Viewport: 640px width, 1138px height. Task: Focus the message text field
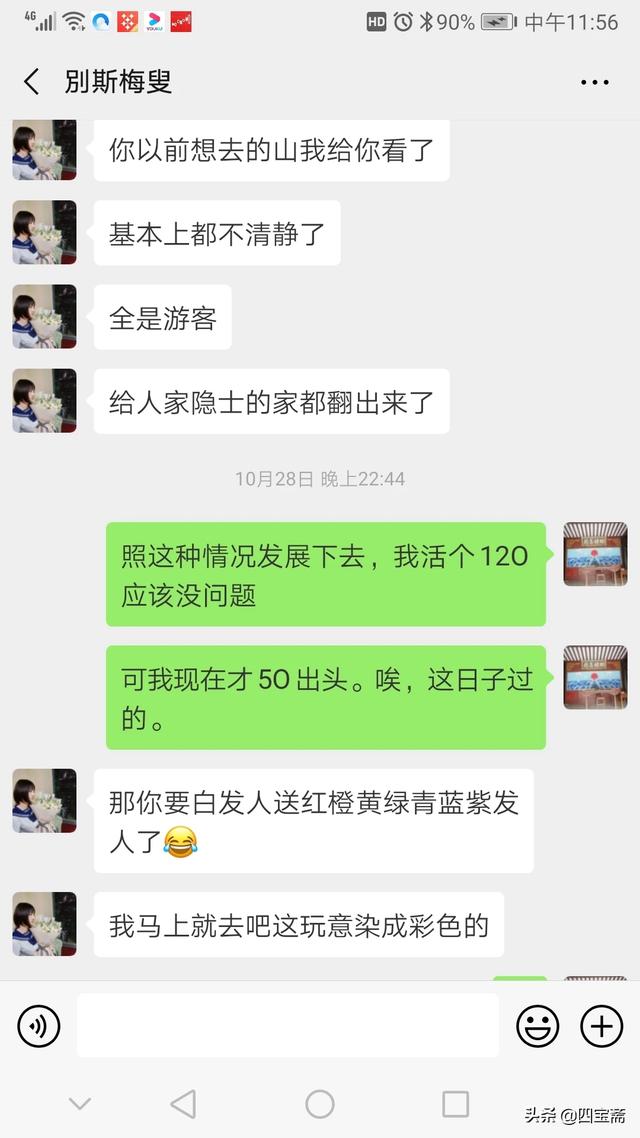click(x=287, y=1025)
